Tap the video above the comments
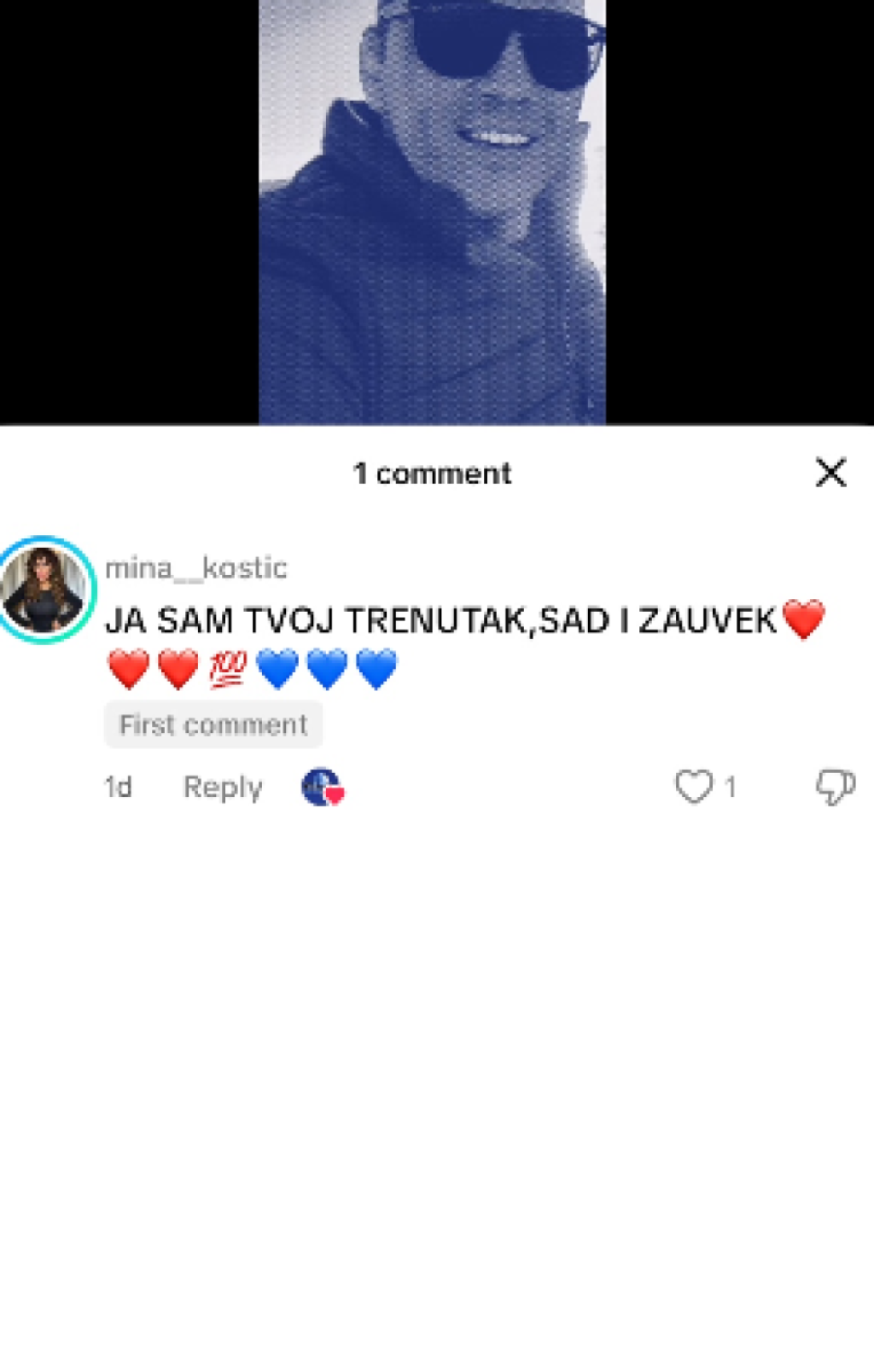This screenshot has height=1372, width=874. point(432,212)
